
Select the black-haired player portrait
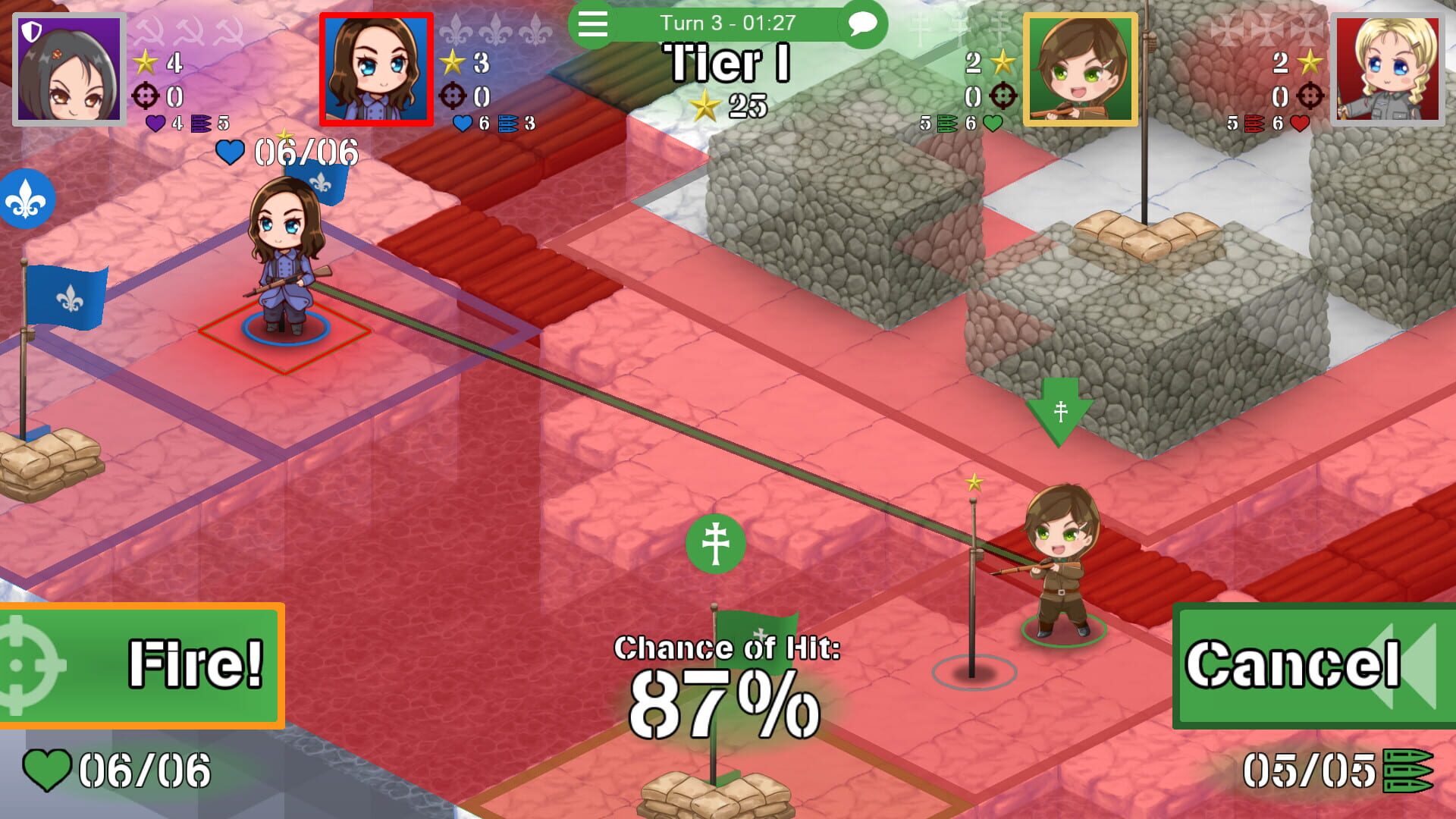coord(69,70)
